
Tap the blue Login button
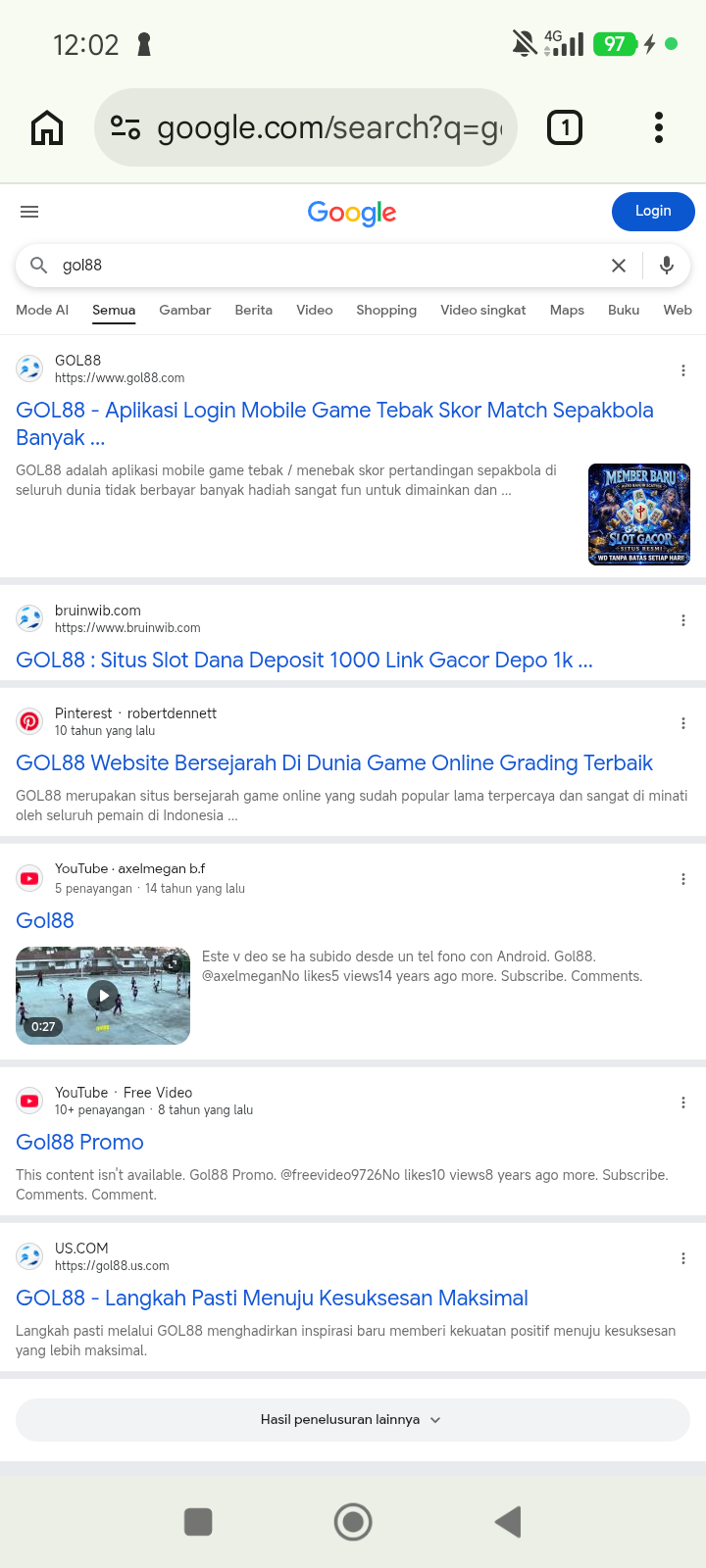[653, 212]
